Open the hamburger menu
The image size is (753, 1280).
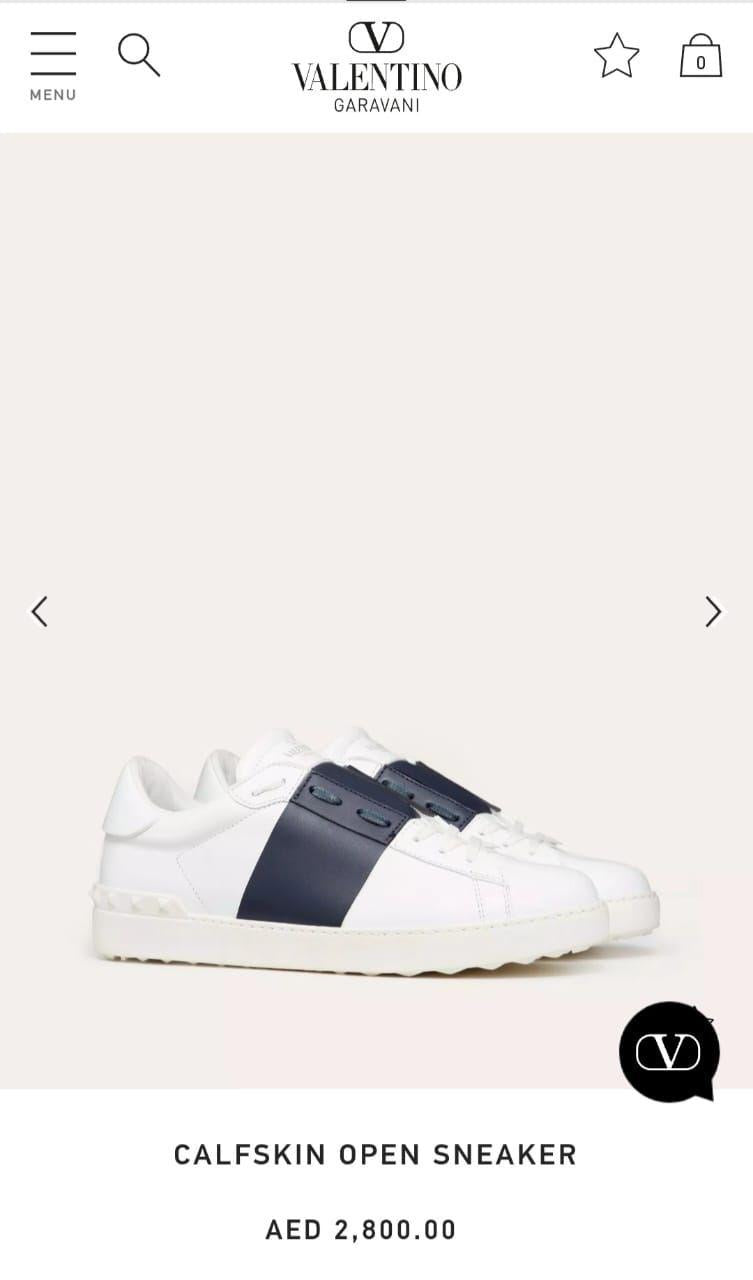(x=53, y=64)
